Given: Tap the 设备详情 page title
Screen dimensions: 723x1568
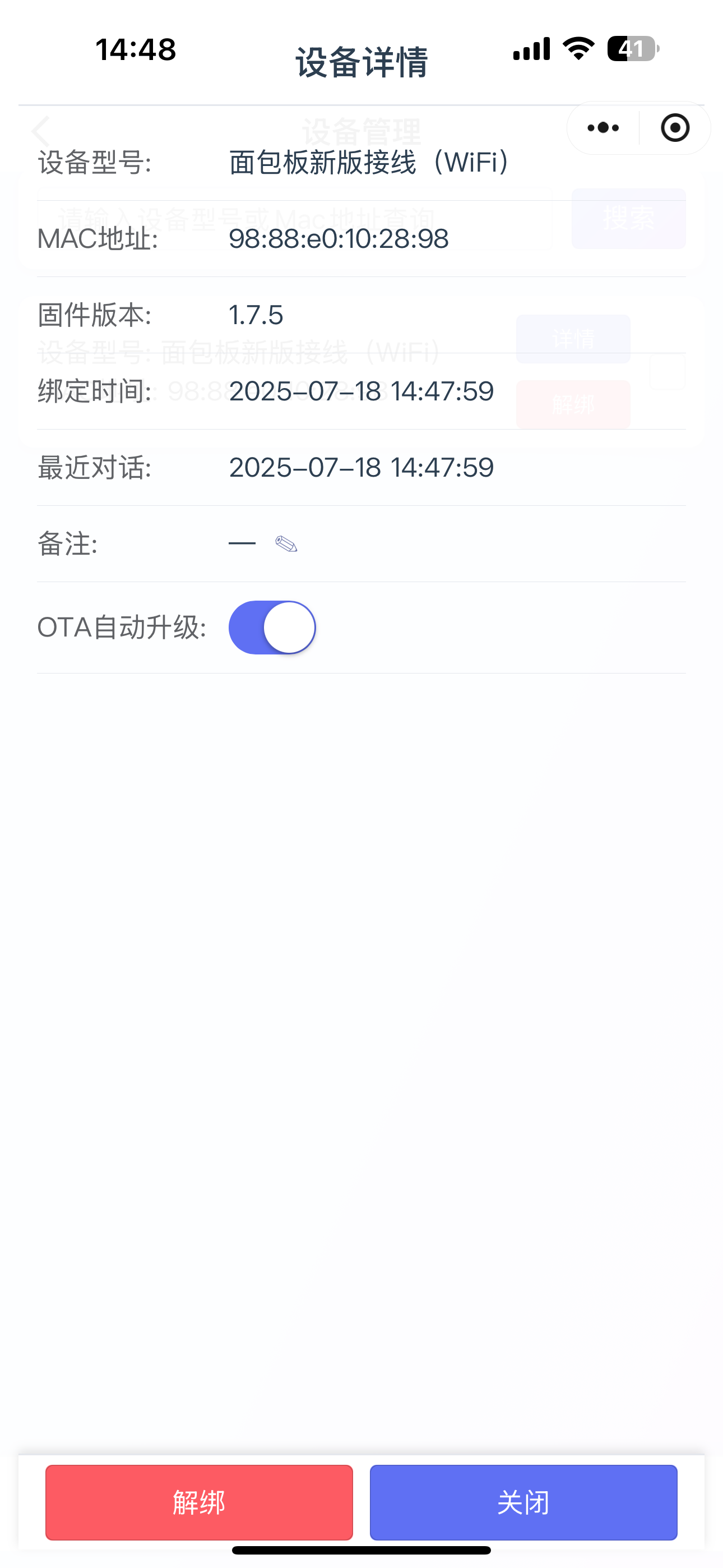Looking at the screenshot, I should [x=361, y=61].
